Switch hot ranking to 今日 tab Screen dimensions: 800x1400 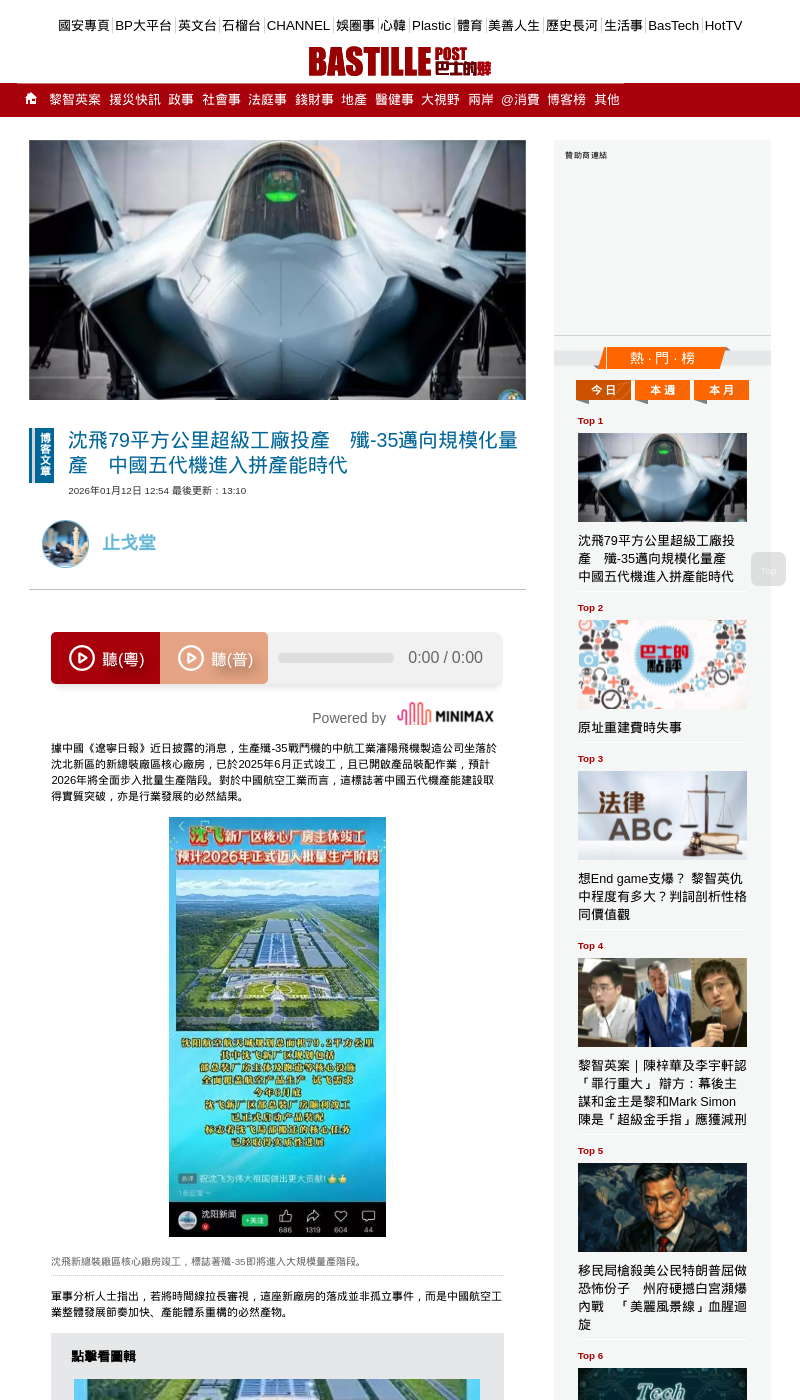click(x=603, y=390)
